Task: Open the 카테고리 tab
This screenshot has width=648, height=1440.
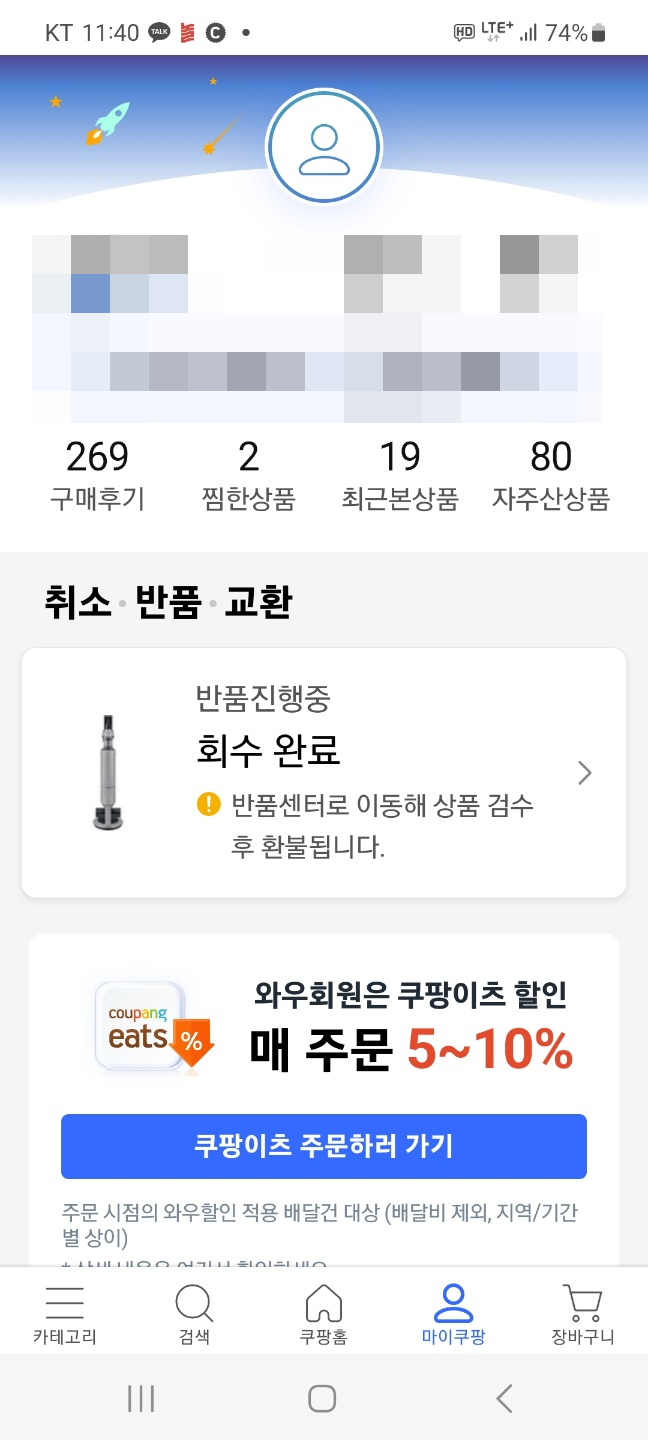Action: click(65, 1314)
